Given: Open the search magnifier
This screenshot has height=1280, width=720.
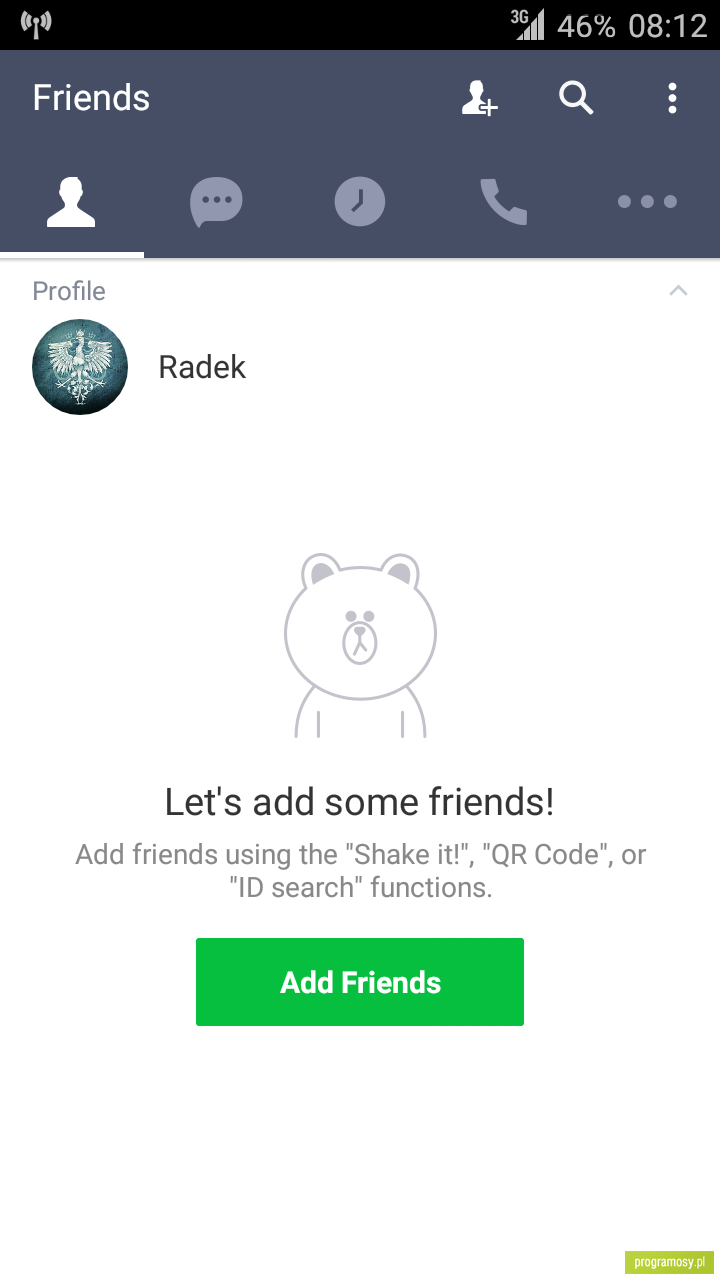Looking at the screenshot, I should [576, 98].
